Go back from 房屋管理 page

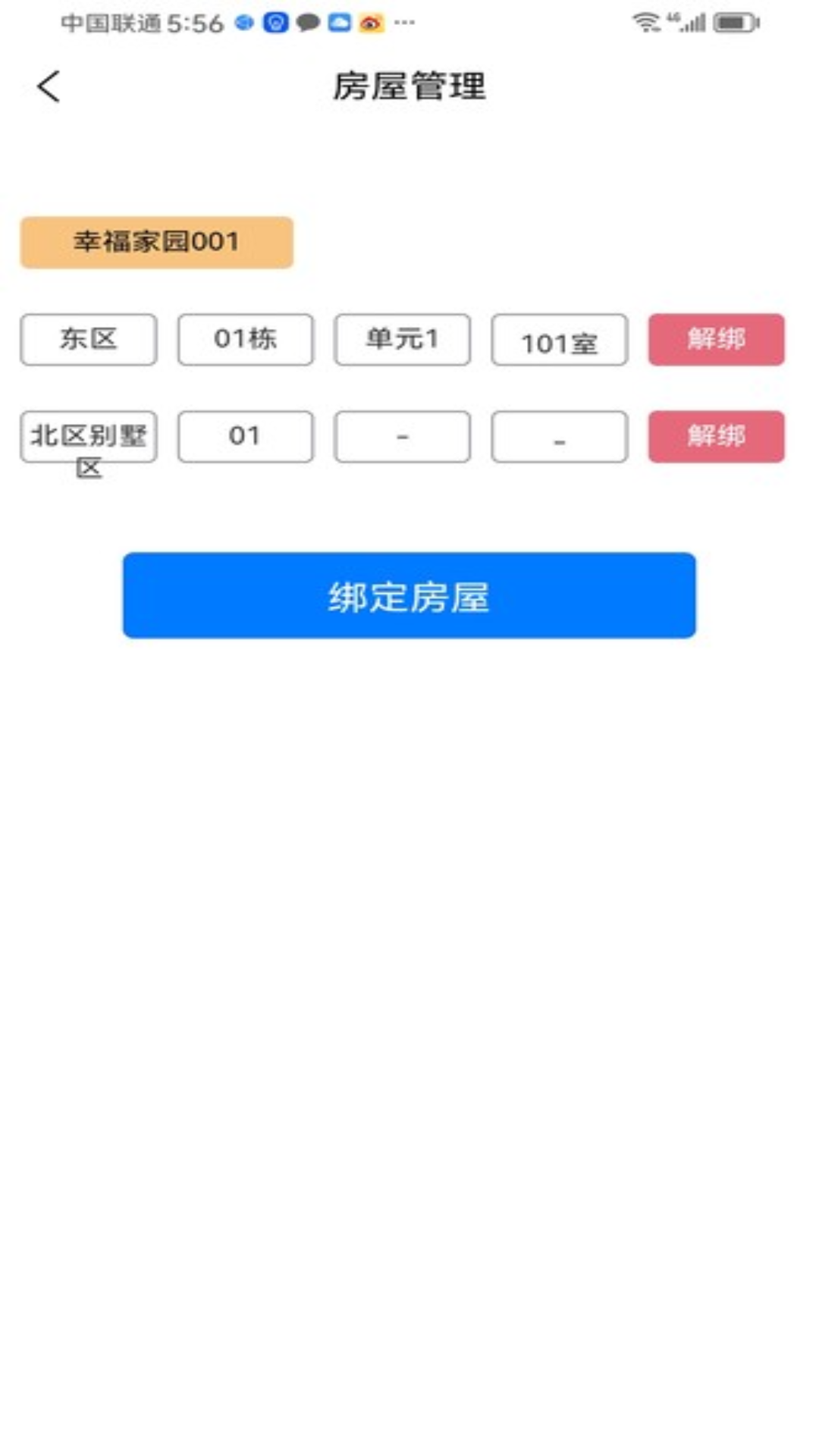tap(49, 86)
